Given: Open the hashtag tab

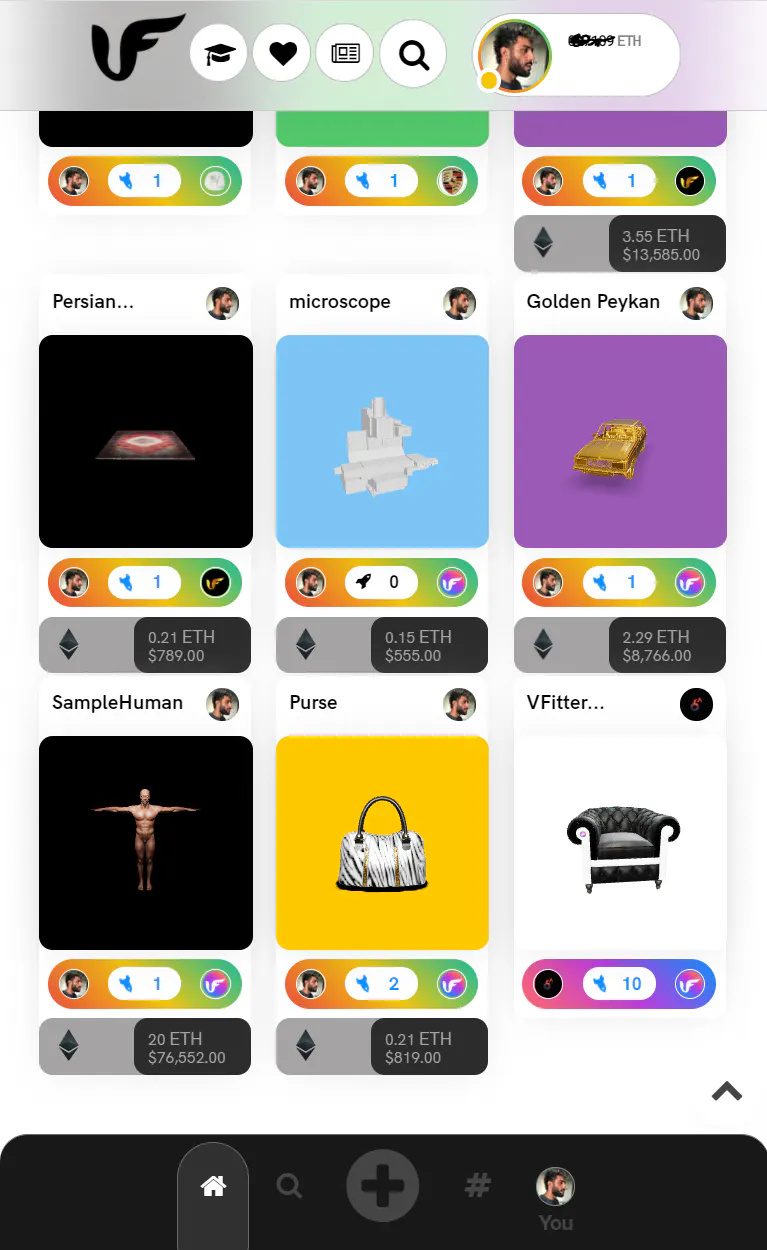Looking at the screenshot, I should pyautogui.click(x=478, y=1186).
